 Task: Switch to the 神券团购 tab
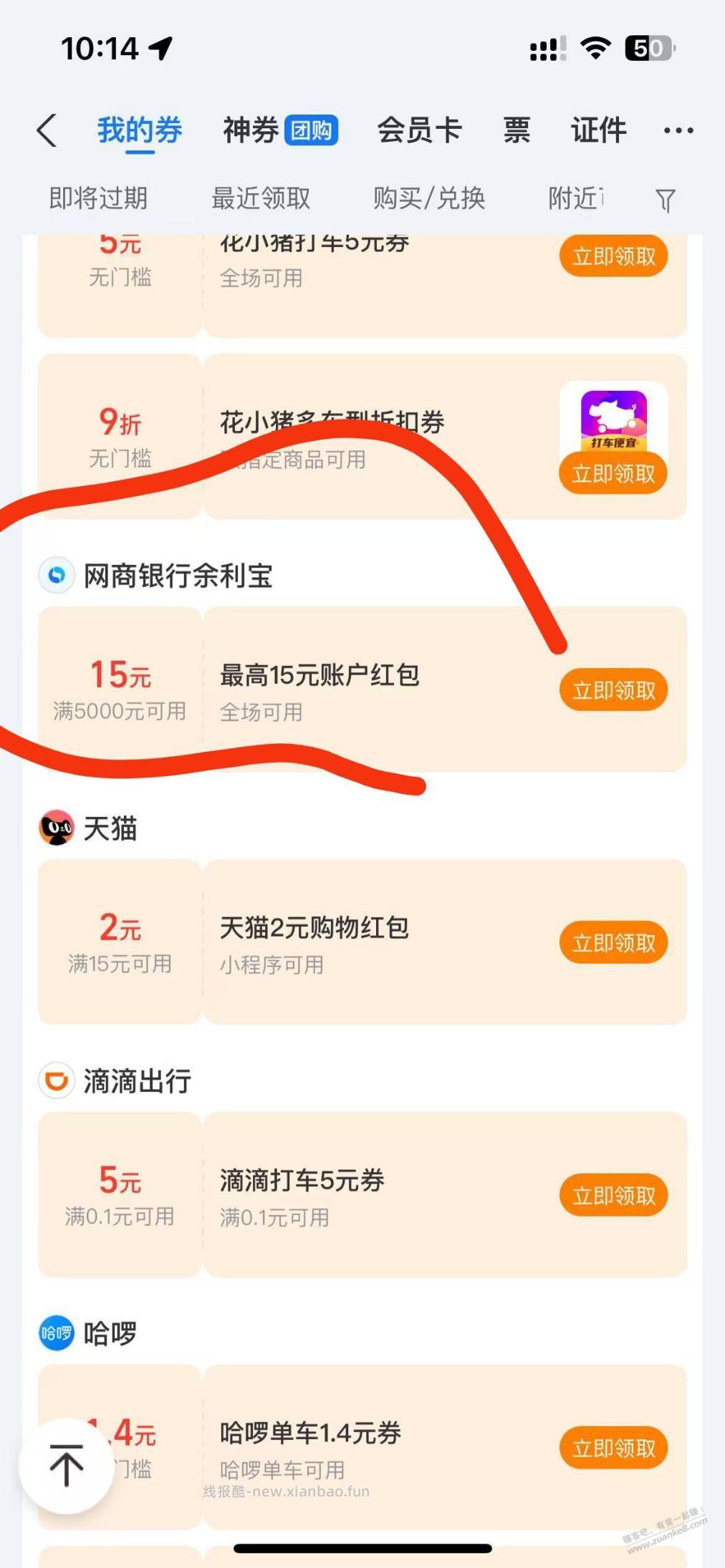point(279,131)
